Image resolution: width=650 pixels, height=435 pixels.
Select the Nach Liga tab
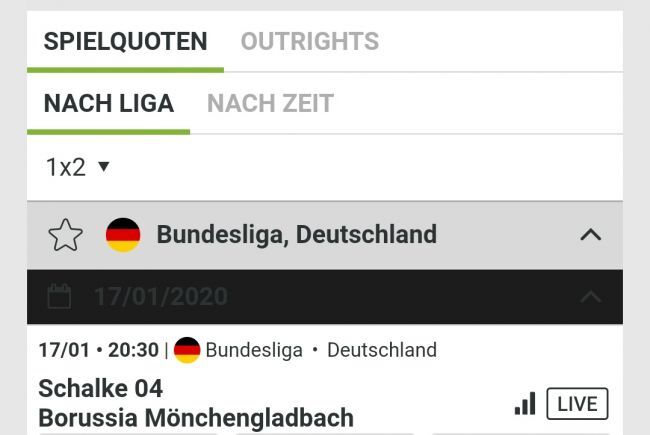[108, 103]
